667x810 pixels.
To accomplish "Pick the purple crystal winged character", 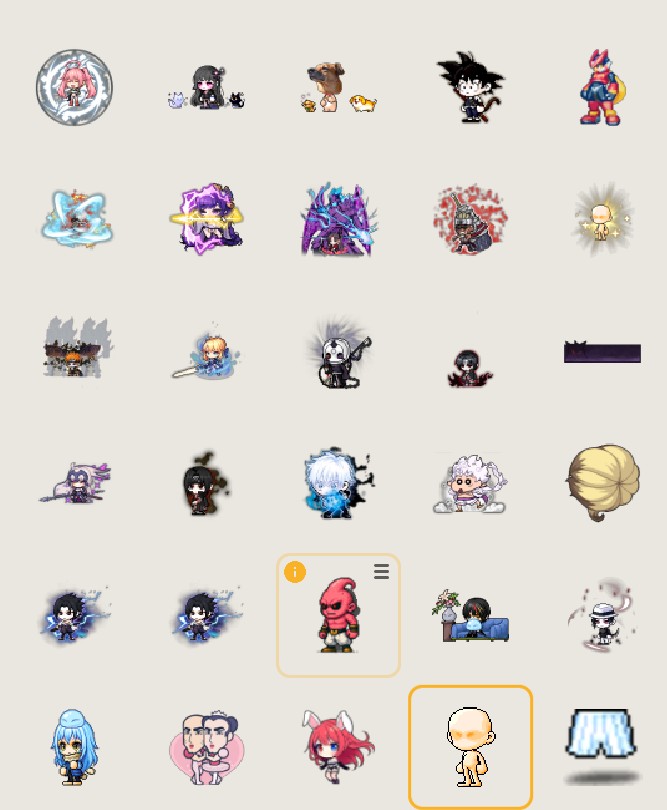I will [x=337, y=219].
